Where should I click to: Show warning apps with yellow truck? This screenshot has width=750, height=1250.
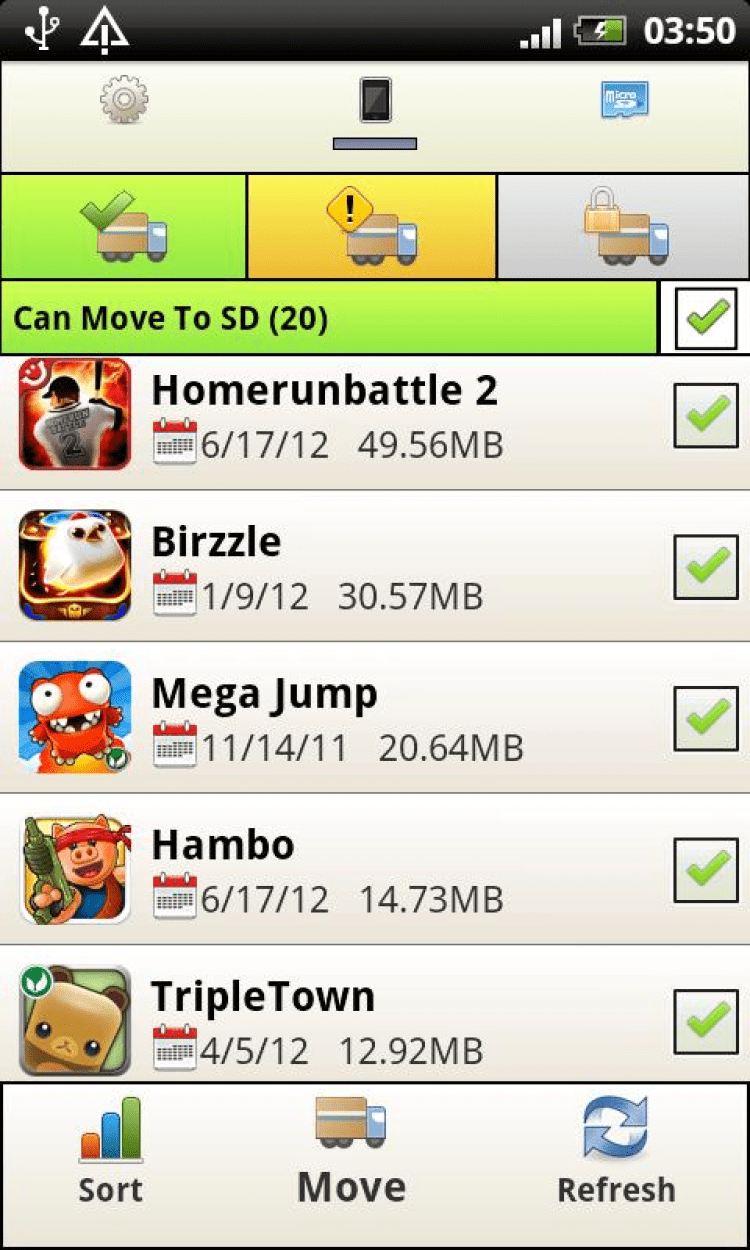coord(372,227)
